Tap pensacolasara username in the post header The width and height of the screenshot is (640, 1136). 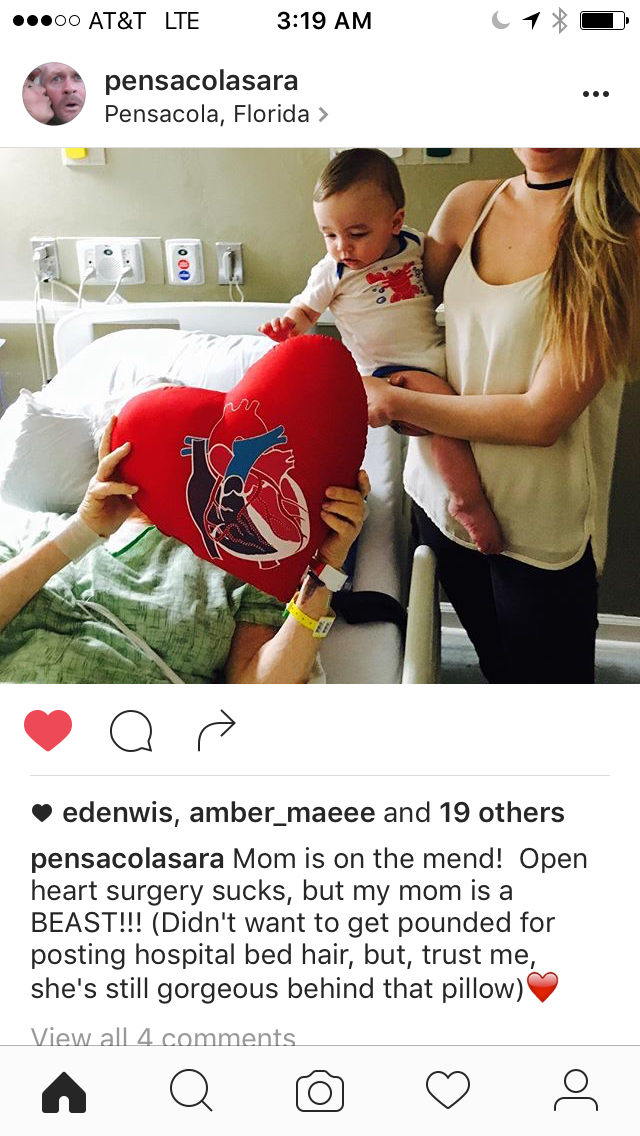point(201,81)
